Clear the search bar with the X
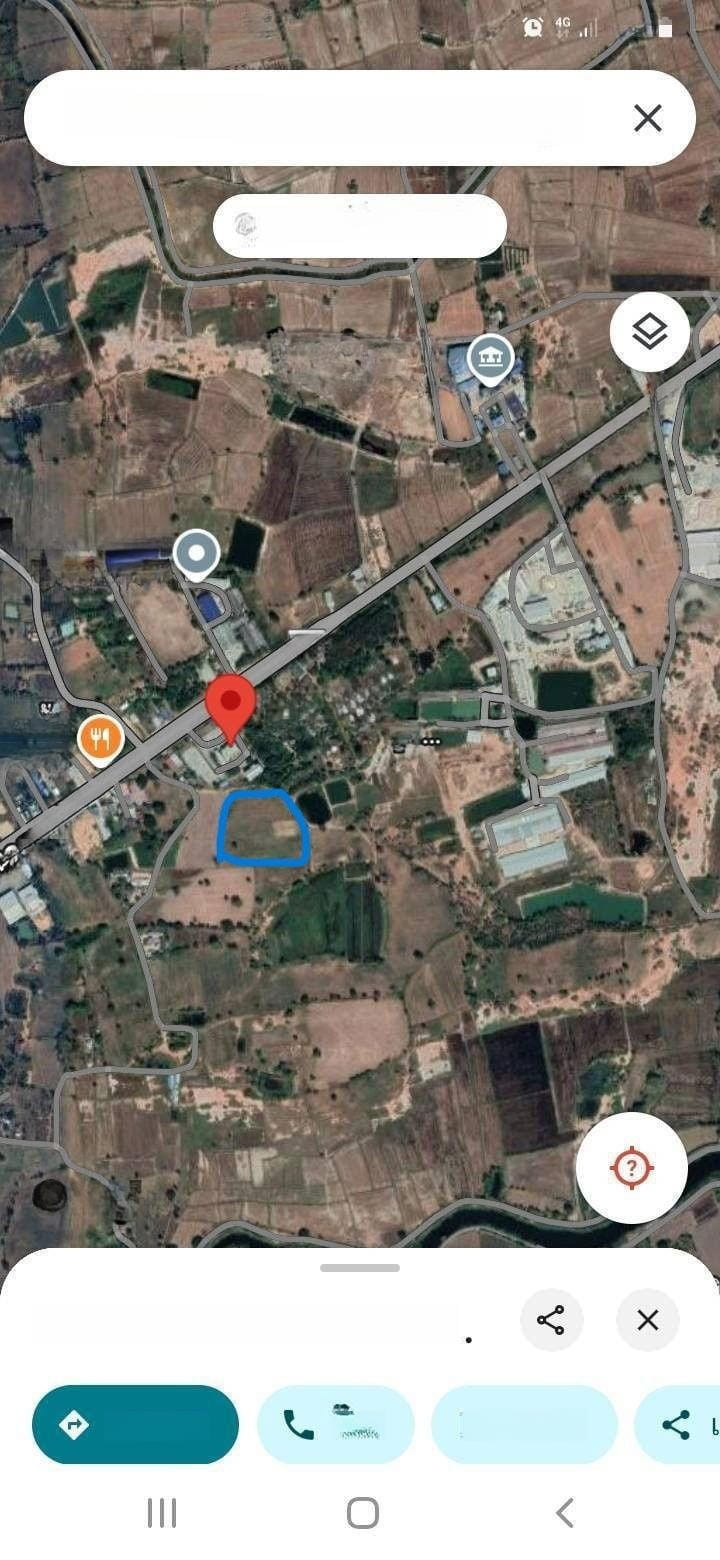 [648, 118]
